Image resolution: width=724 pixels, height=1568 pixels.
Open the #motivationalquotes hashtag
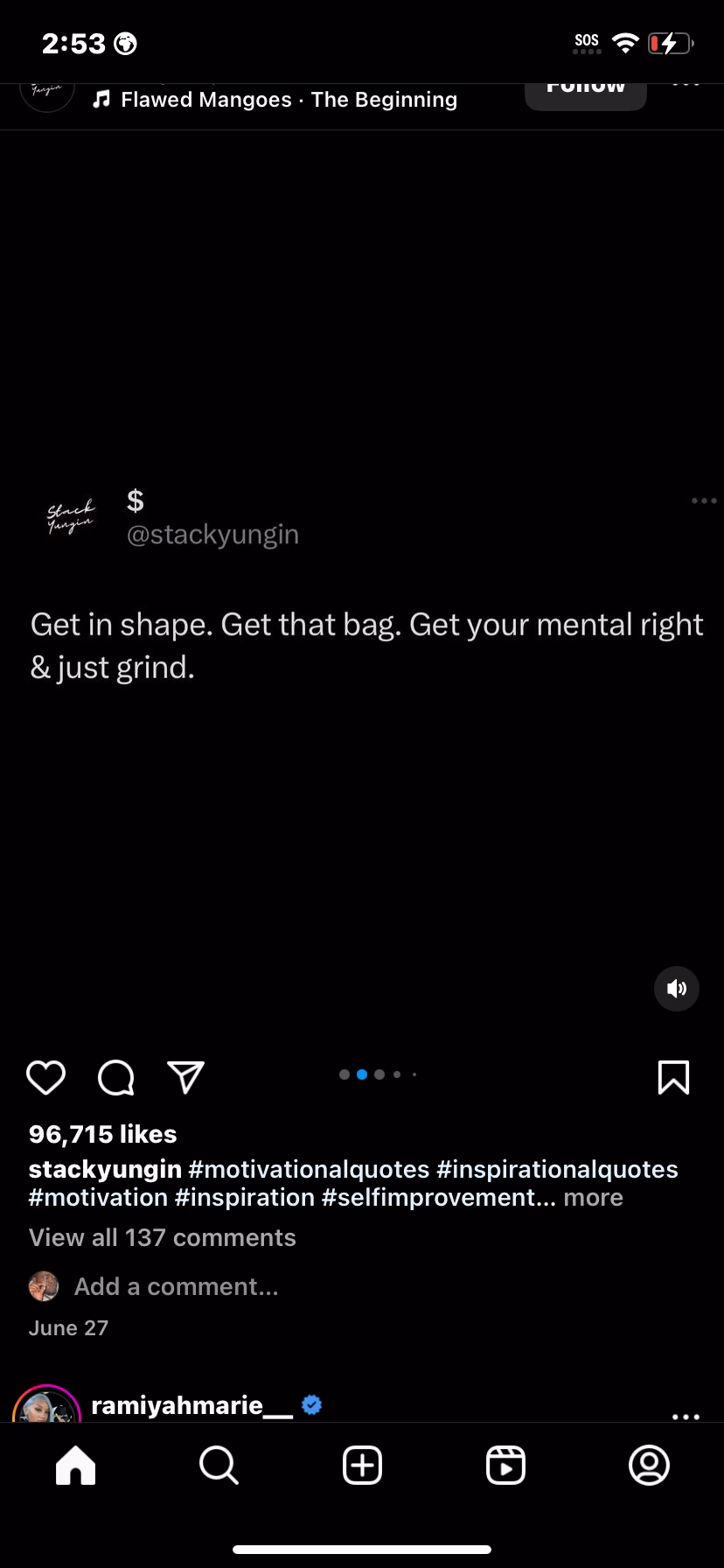(x=309, y=1169)
